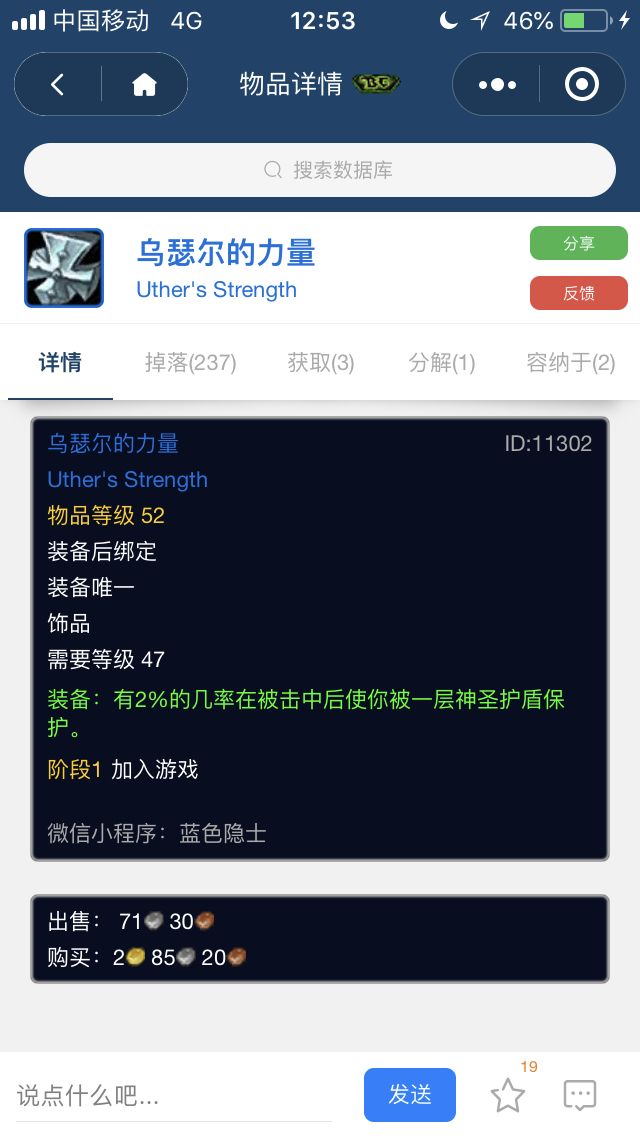The height and width of the screenshot is (1136, 640).
Task: Open the comments bubble icon
Action: point(580,1096)
